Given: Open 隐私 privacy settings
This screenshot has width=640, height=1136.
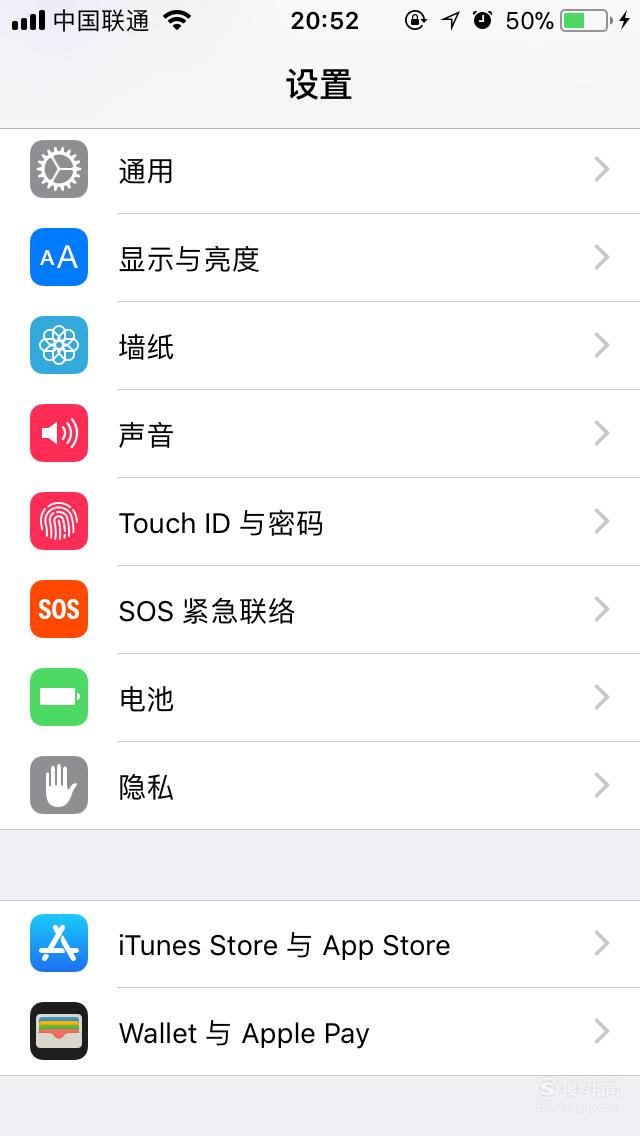Looking at the screenshot, I should (320, 785).
